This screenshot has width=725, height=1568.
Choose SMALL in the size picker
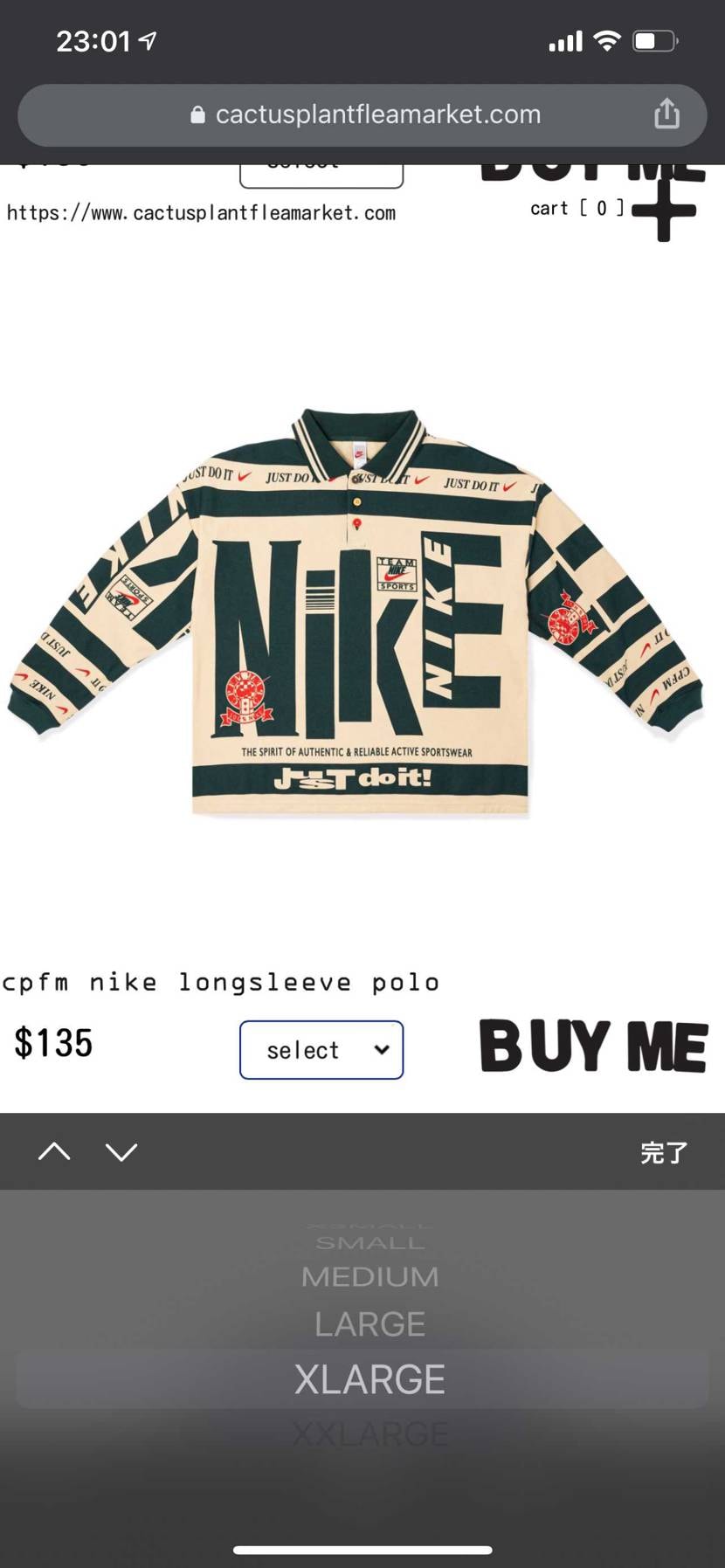pyautogui.click(x=369, y=1242)
